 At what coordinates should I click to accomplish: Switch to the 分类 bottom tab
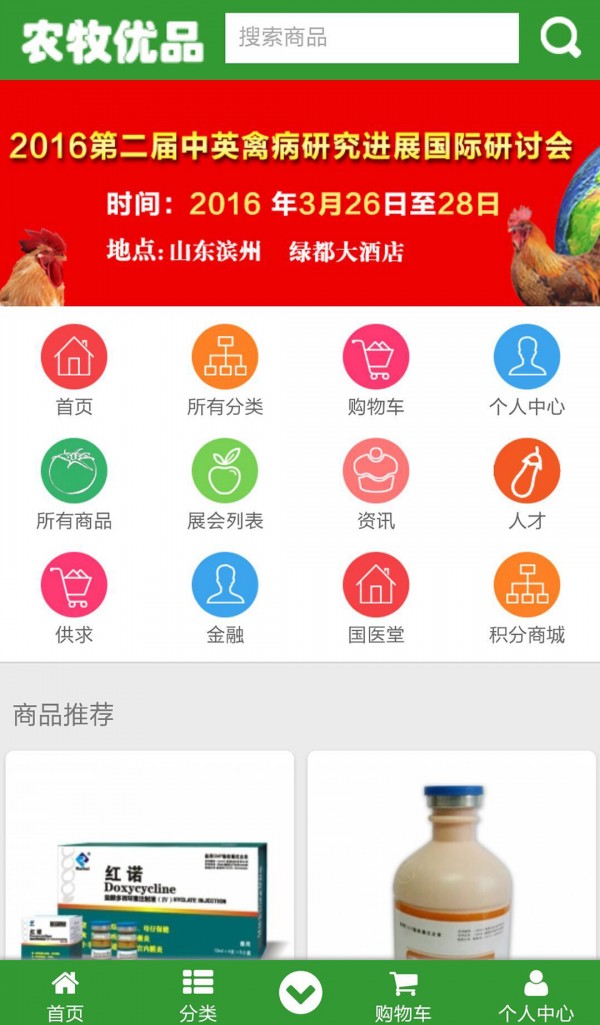click(x=198, y=994)
